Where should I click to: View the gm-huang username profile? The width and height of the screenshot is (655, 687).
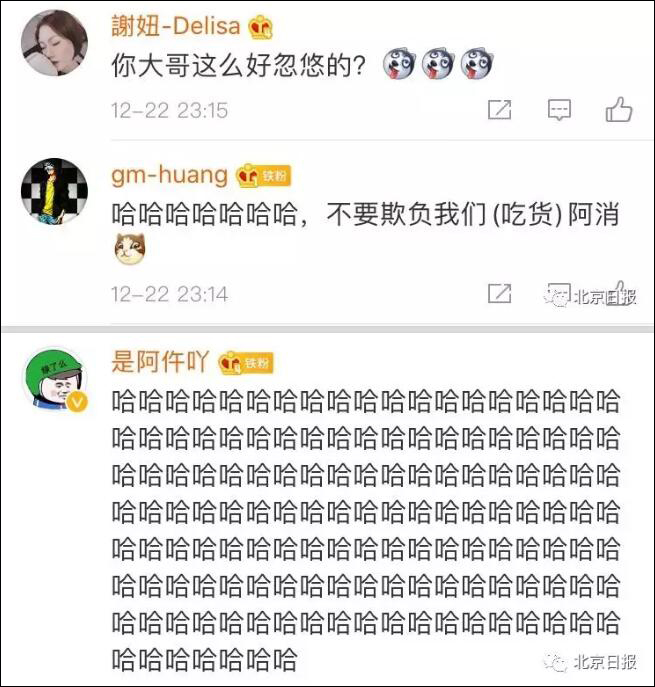(169, 175)
